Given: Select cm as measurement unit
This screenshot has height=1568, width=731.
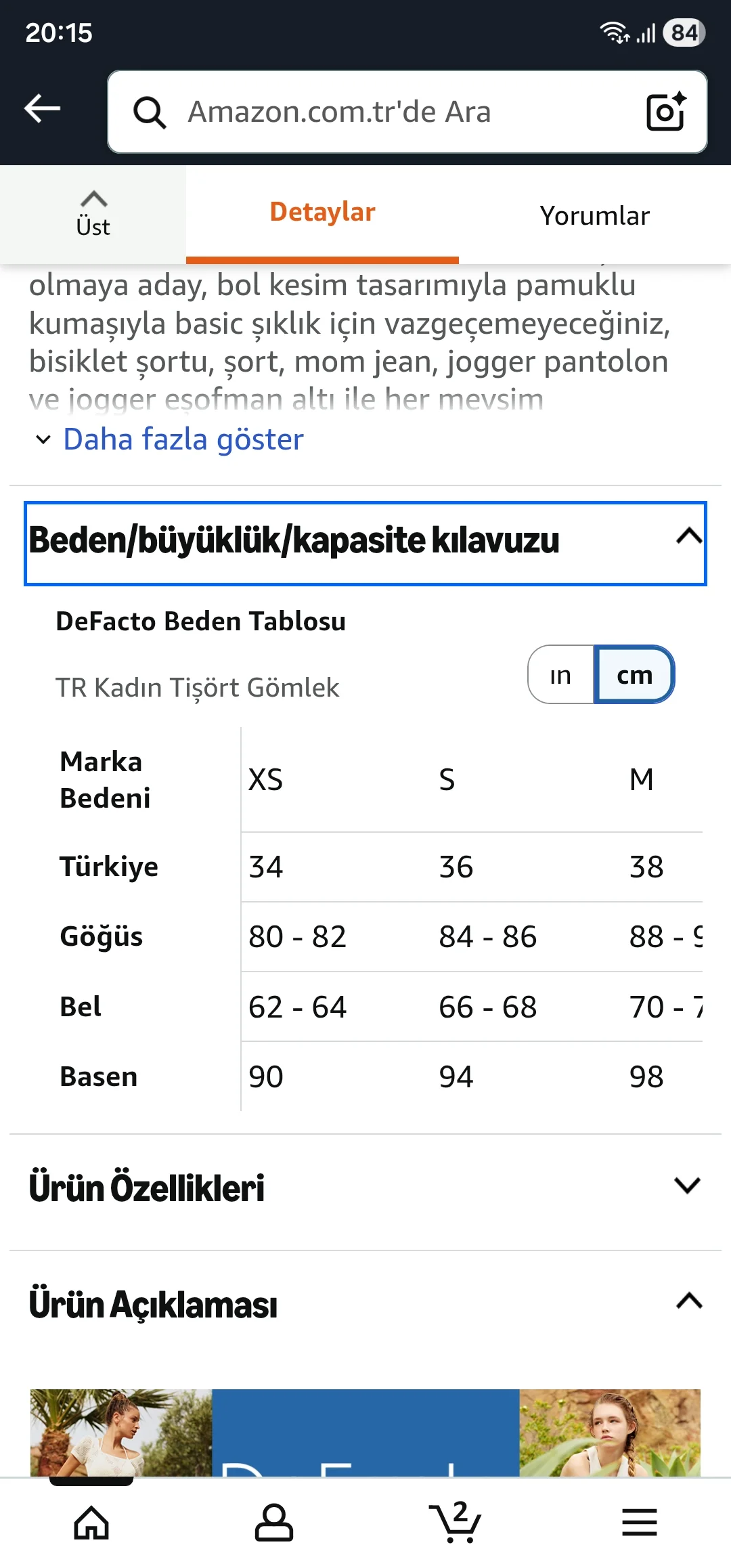Looking at the screenshot, I should (x=634, y=675).
